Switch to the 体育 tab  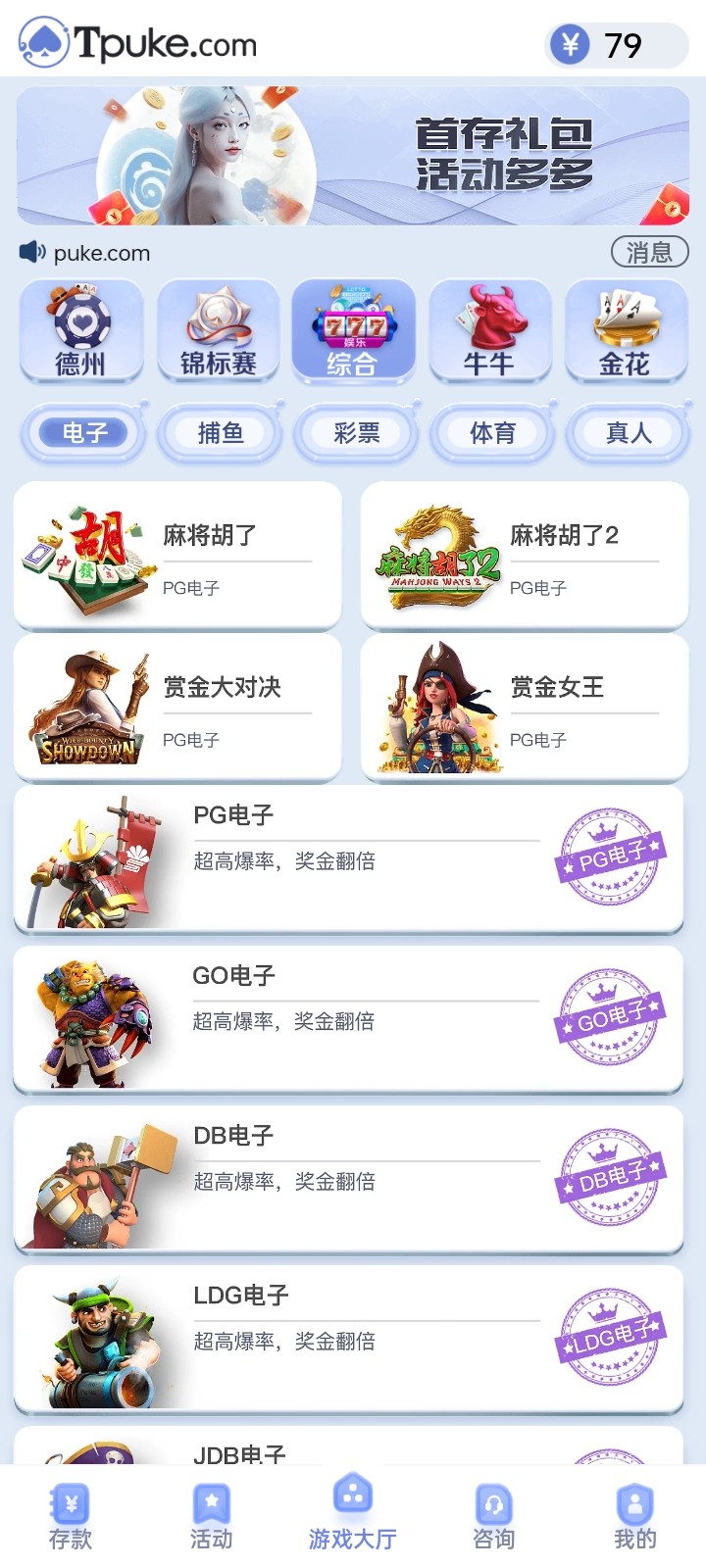492,433
